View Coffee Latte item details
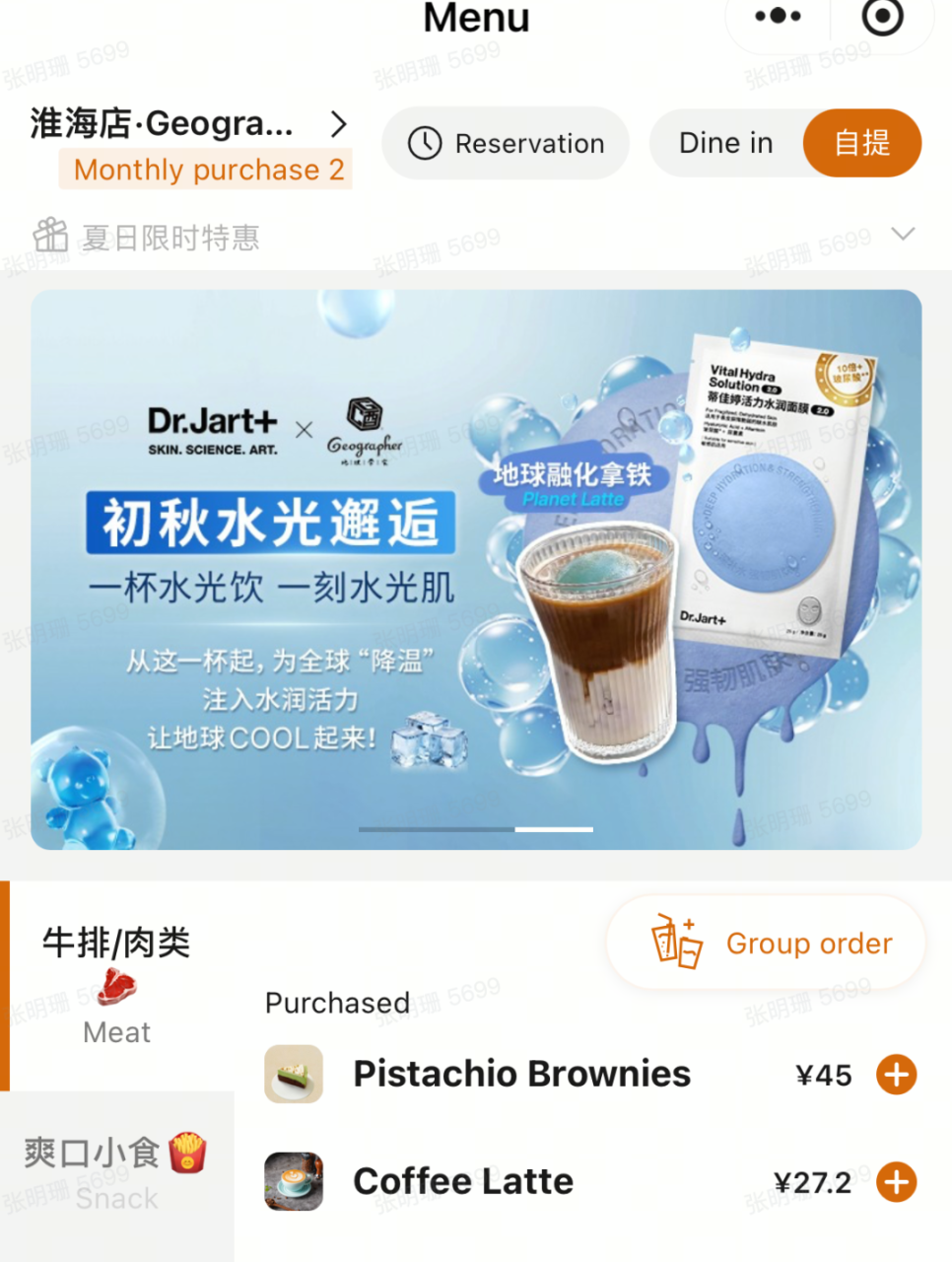The width and height of the screenshot is (952, 1262). click(x=463, y=1181)
